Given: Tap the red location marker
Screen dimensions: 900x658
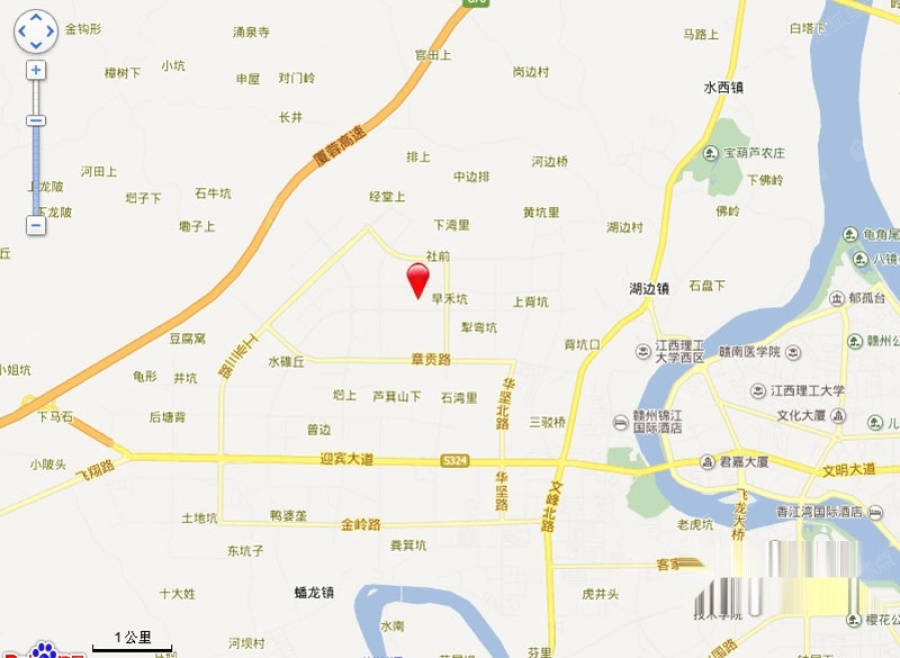Looking at the screenshot, I should click(x=418, y=278).
